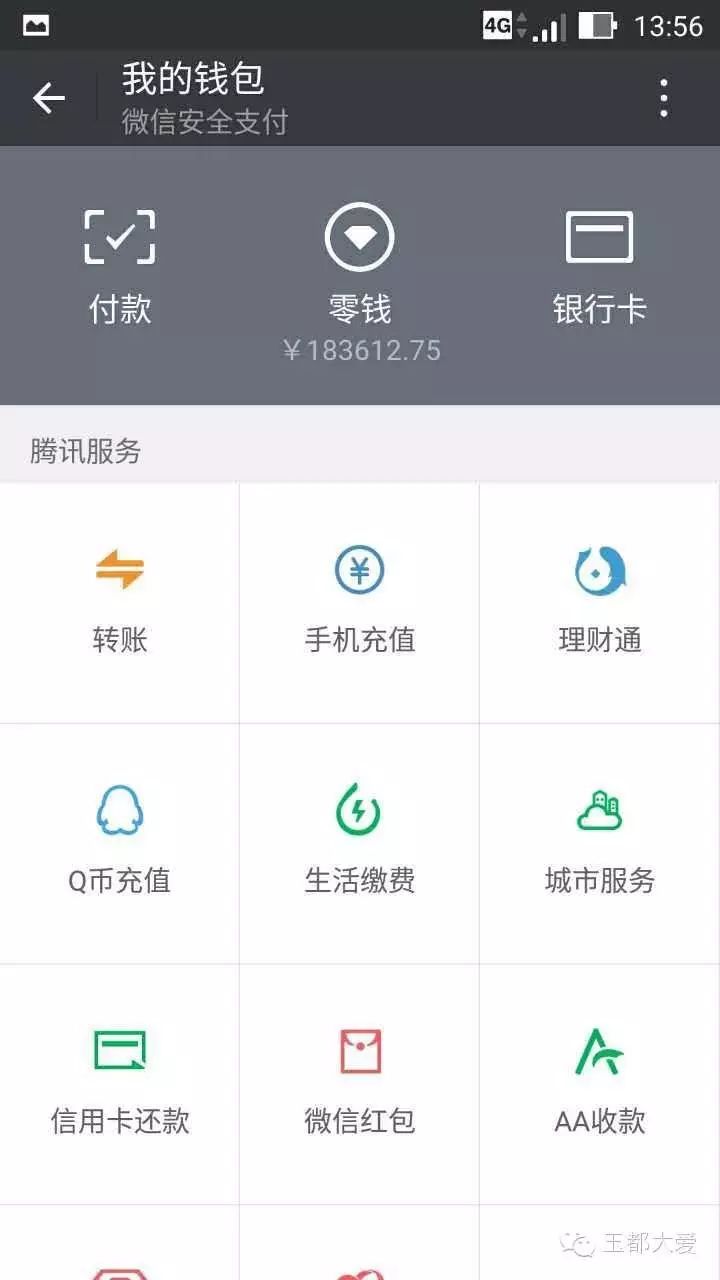The width and height of the screenshot is (720, 1280).
Task: Open 城市服务 city services
Action: 600,844
